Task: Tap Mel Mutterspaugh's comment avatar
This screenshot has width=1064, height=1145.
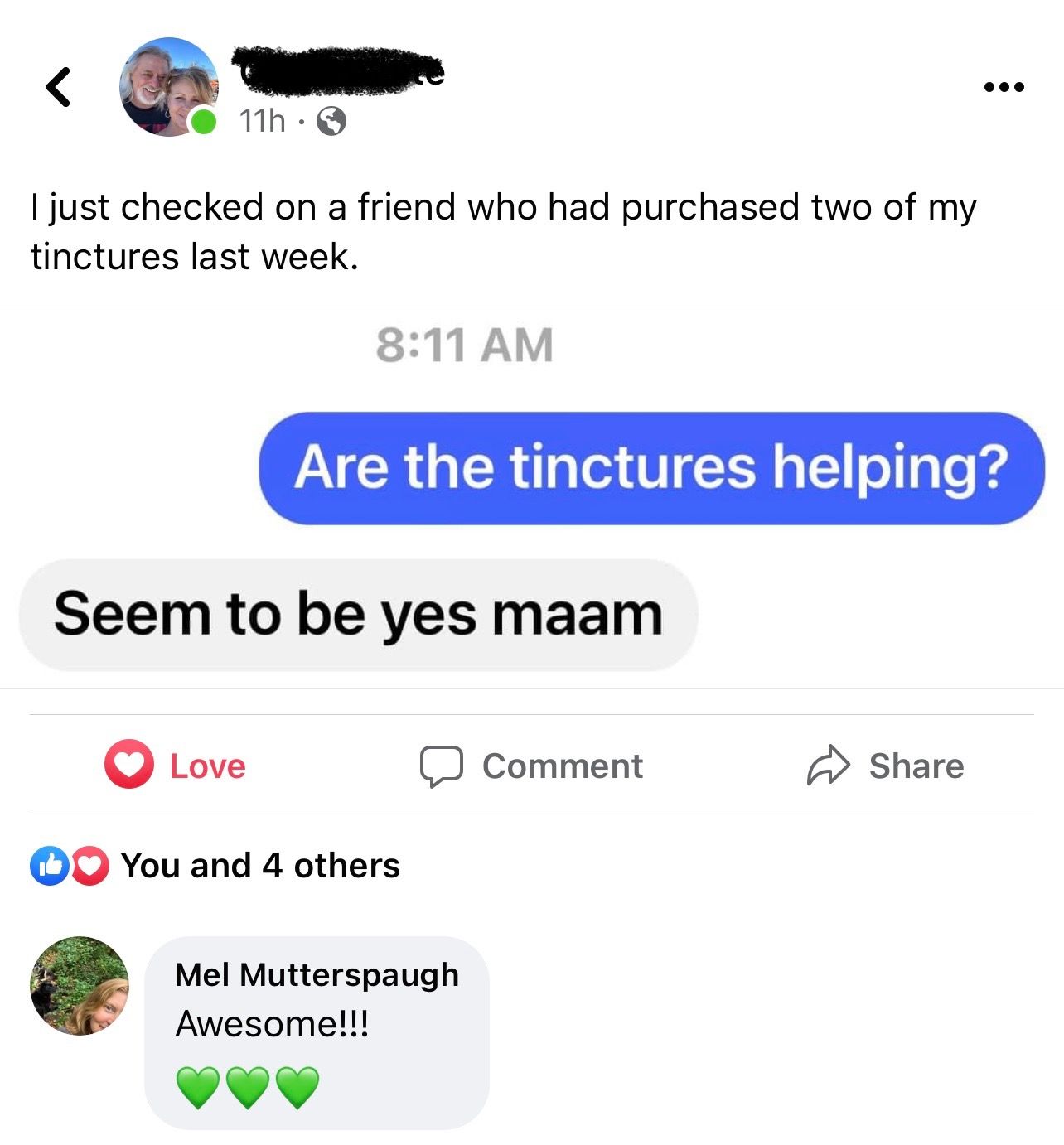Action: click(x=80, y=986)
